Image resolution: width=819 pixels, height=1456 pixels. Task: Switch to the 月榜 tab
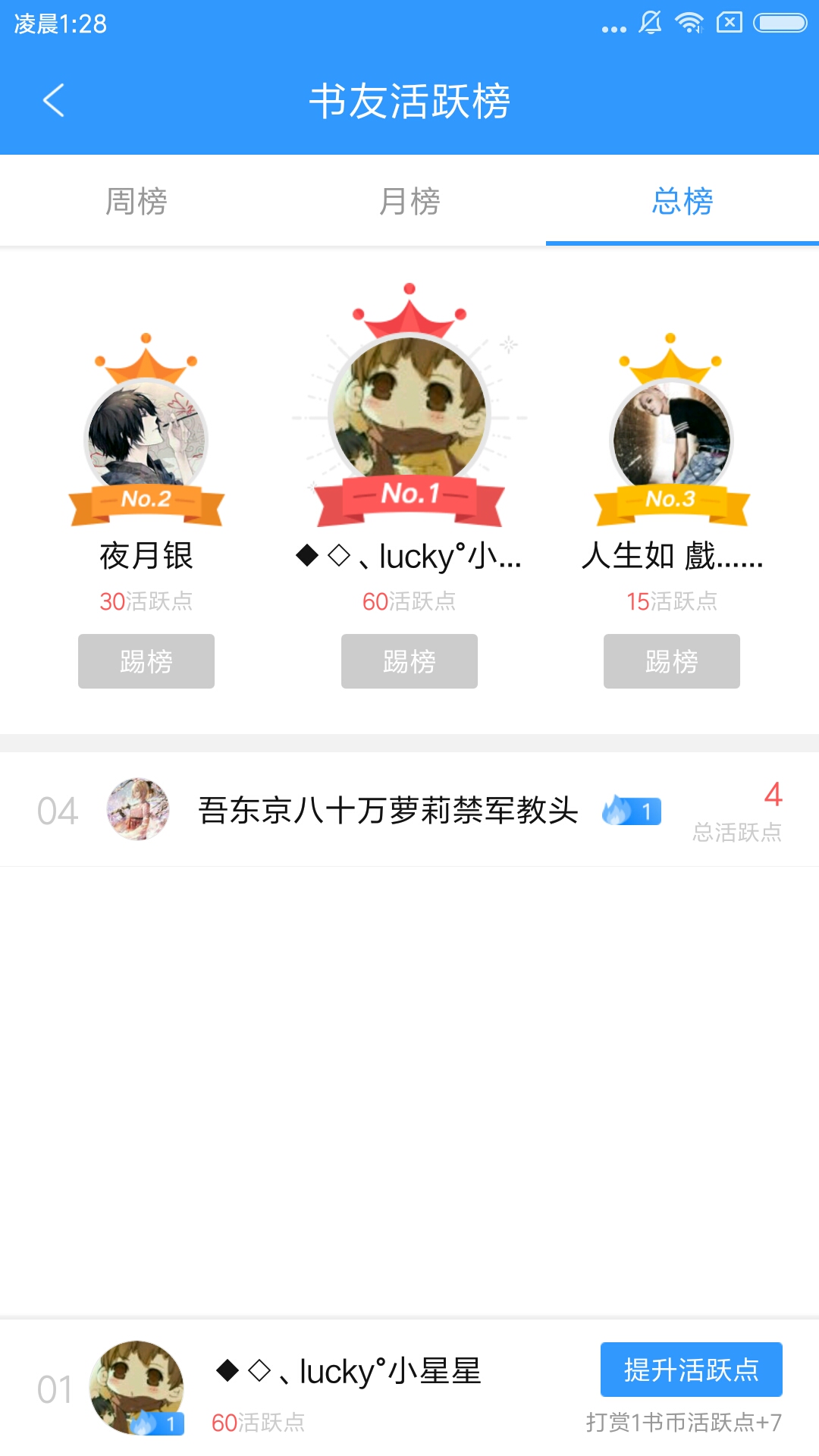409,202
